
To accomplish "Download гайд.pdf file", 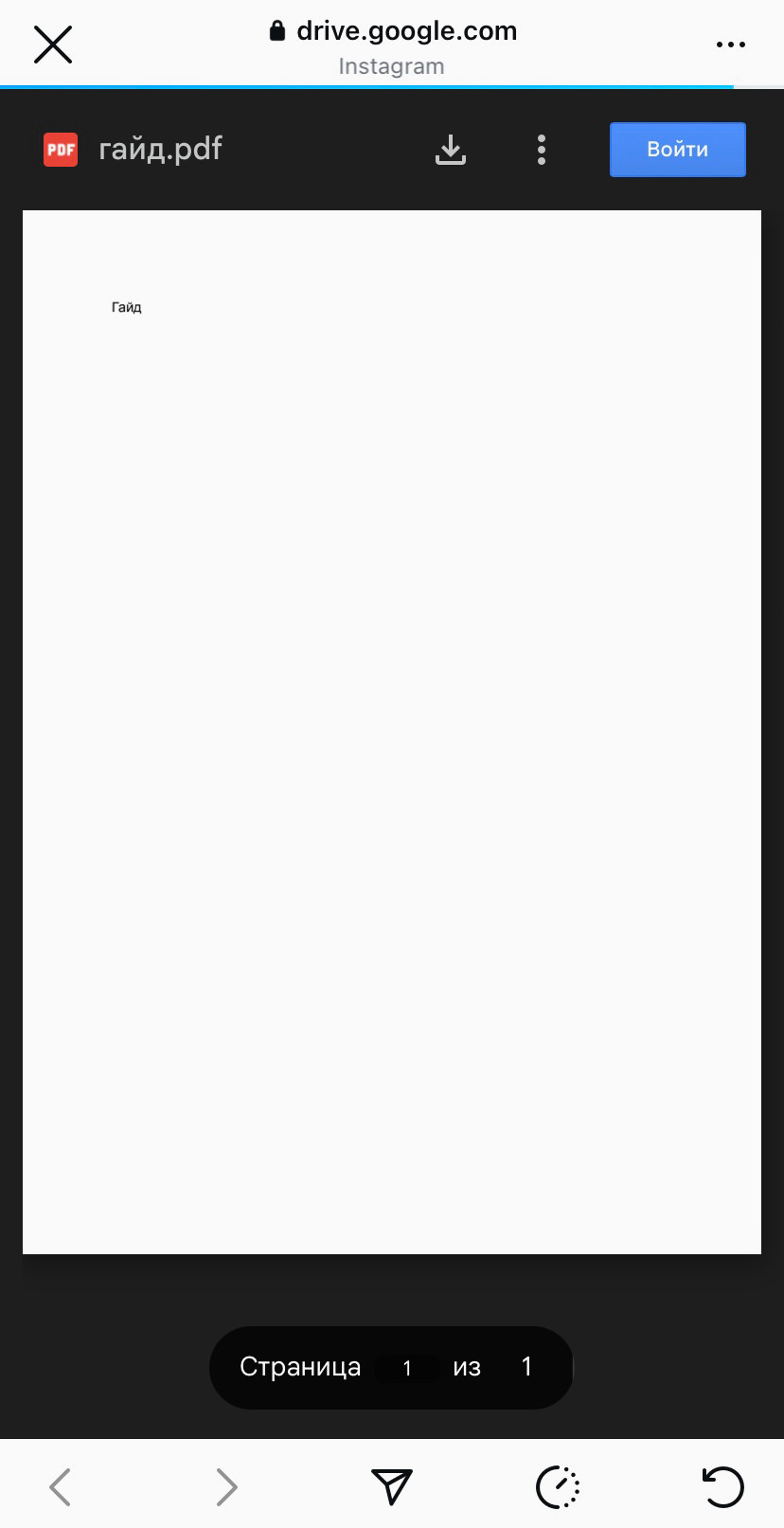I will [x=451, y=150].
